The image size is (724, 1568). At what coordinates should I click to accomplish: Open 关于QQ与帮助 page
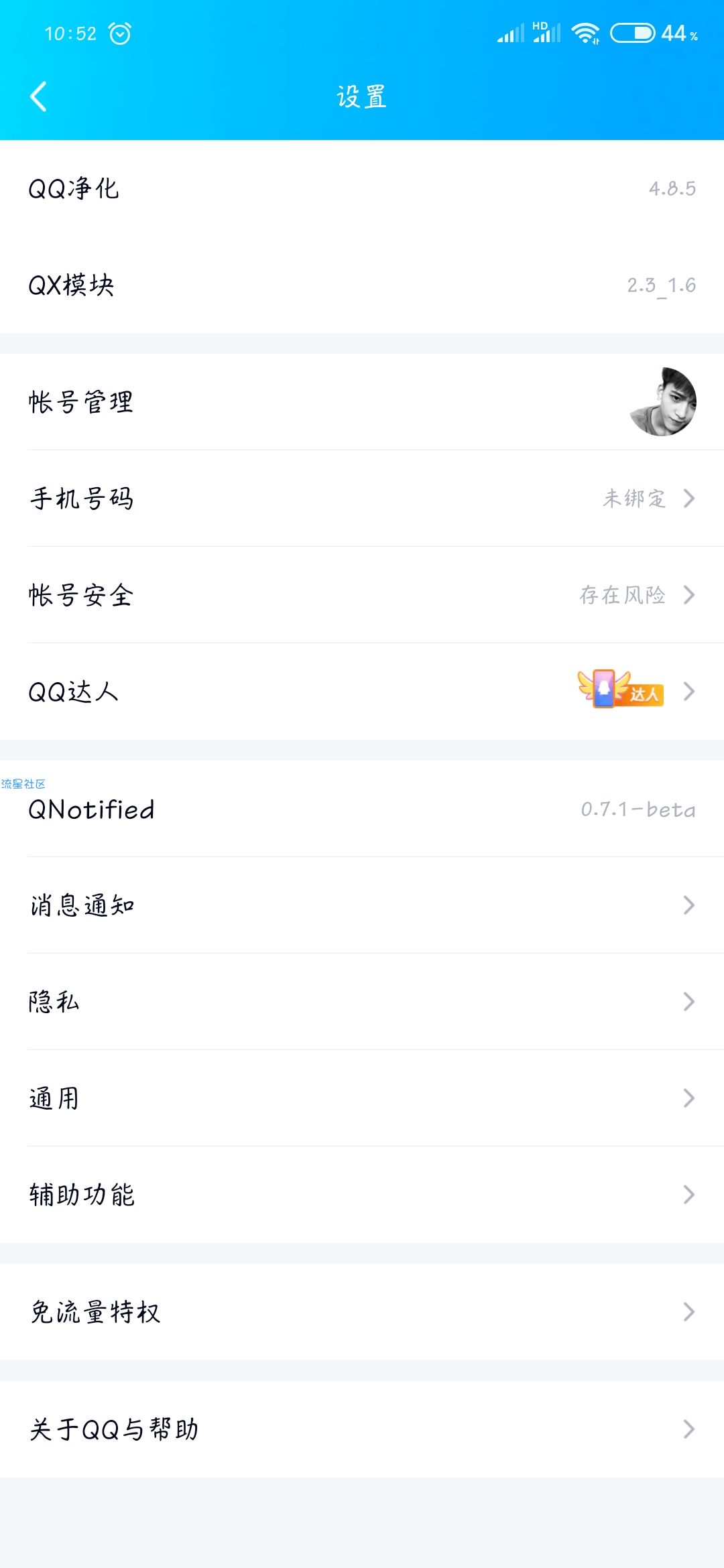362,1429
